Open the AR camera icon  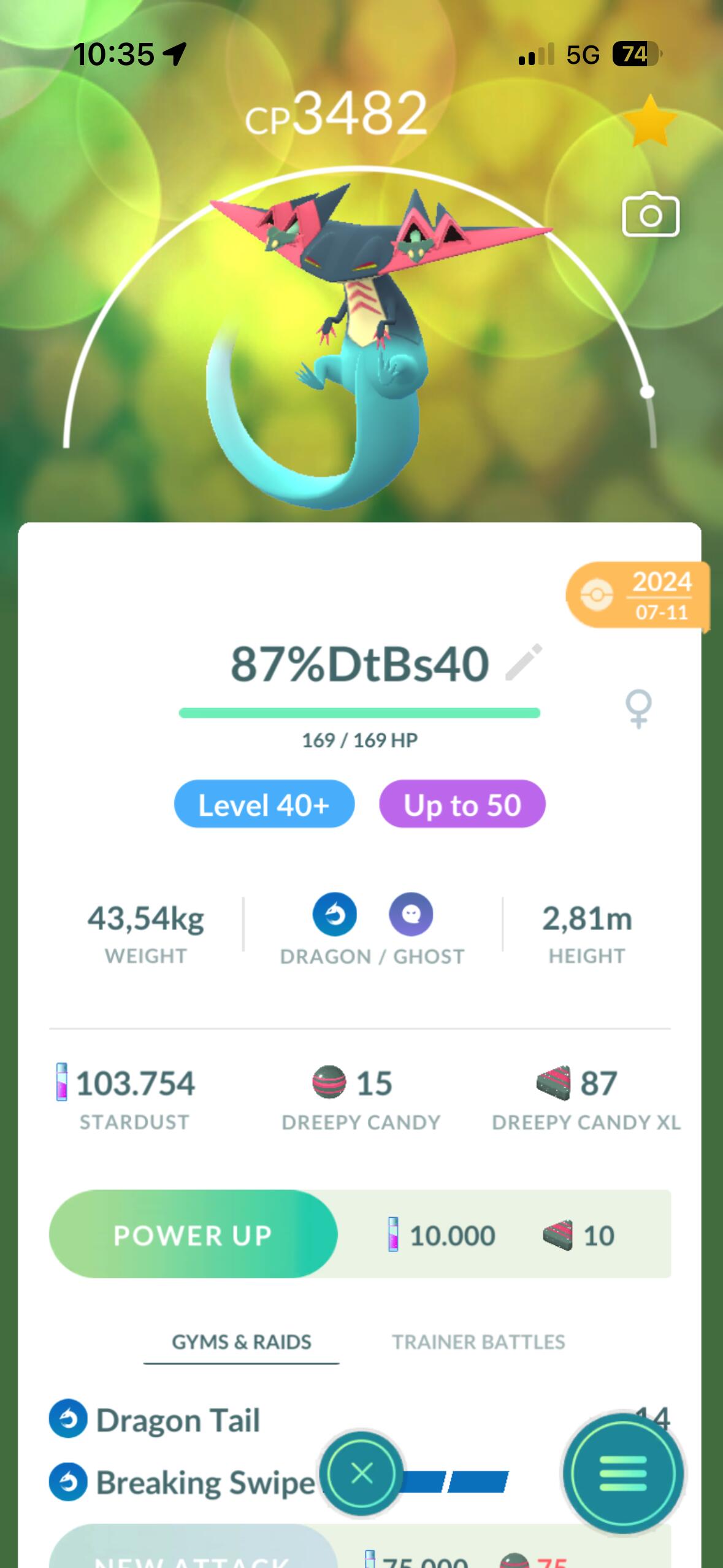pos(651,215)
